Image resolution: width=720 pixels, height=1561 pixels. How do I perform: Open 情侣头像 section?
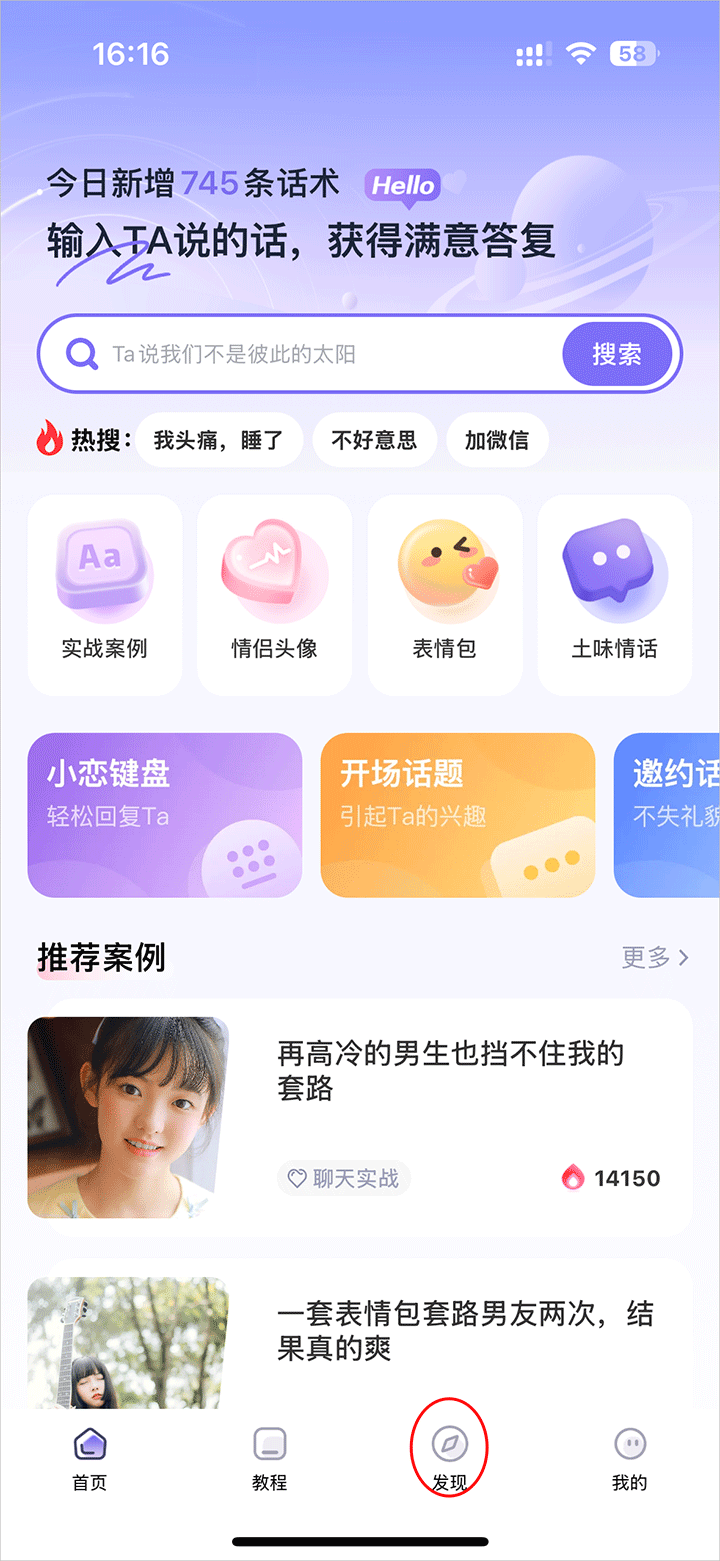(275, 595)
